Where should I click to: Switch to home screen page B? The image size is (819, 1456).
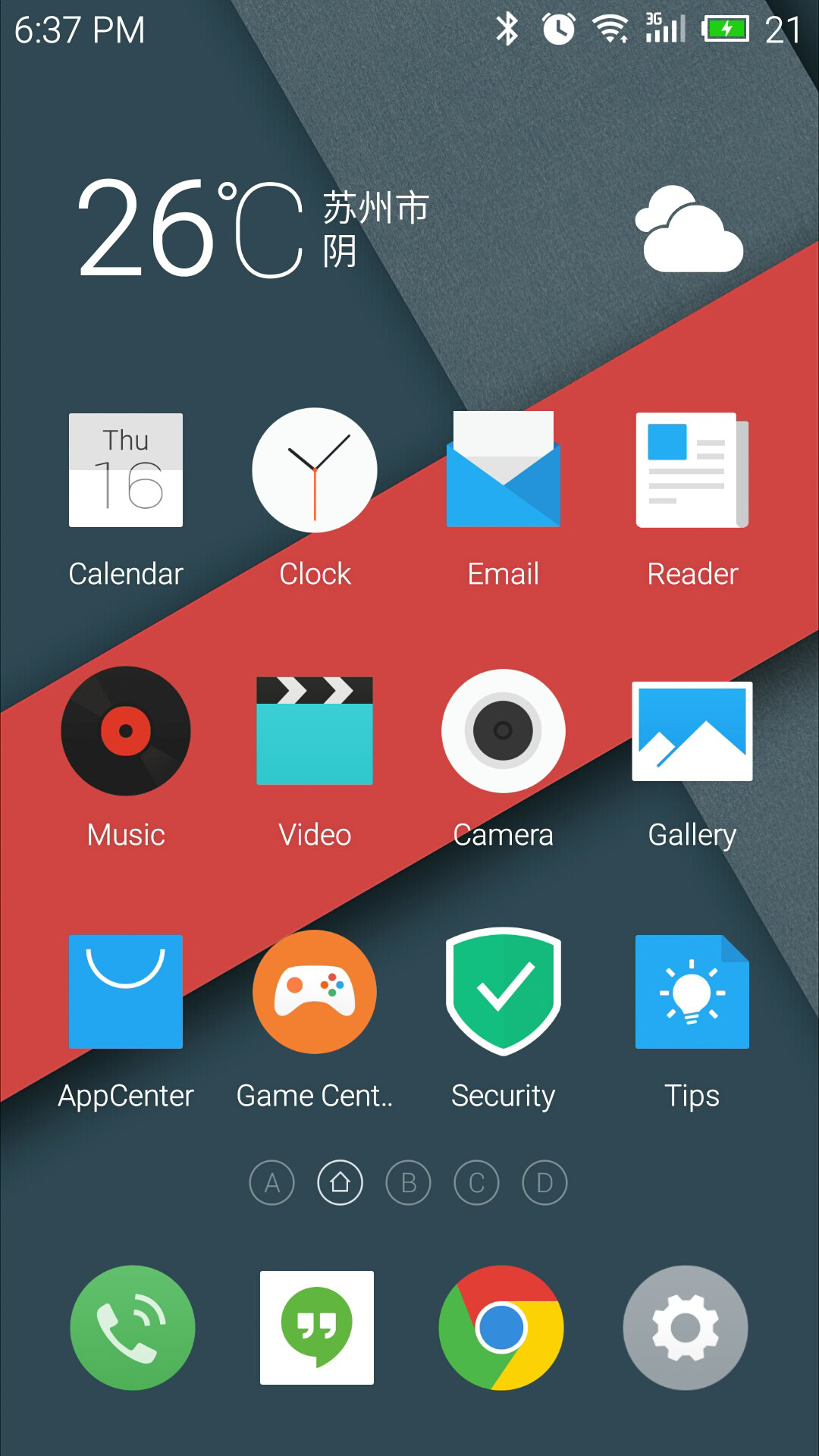tap(408, 1183)
